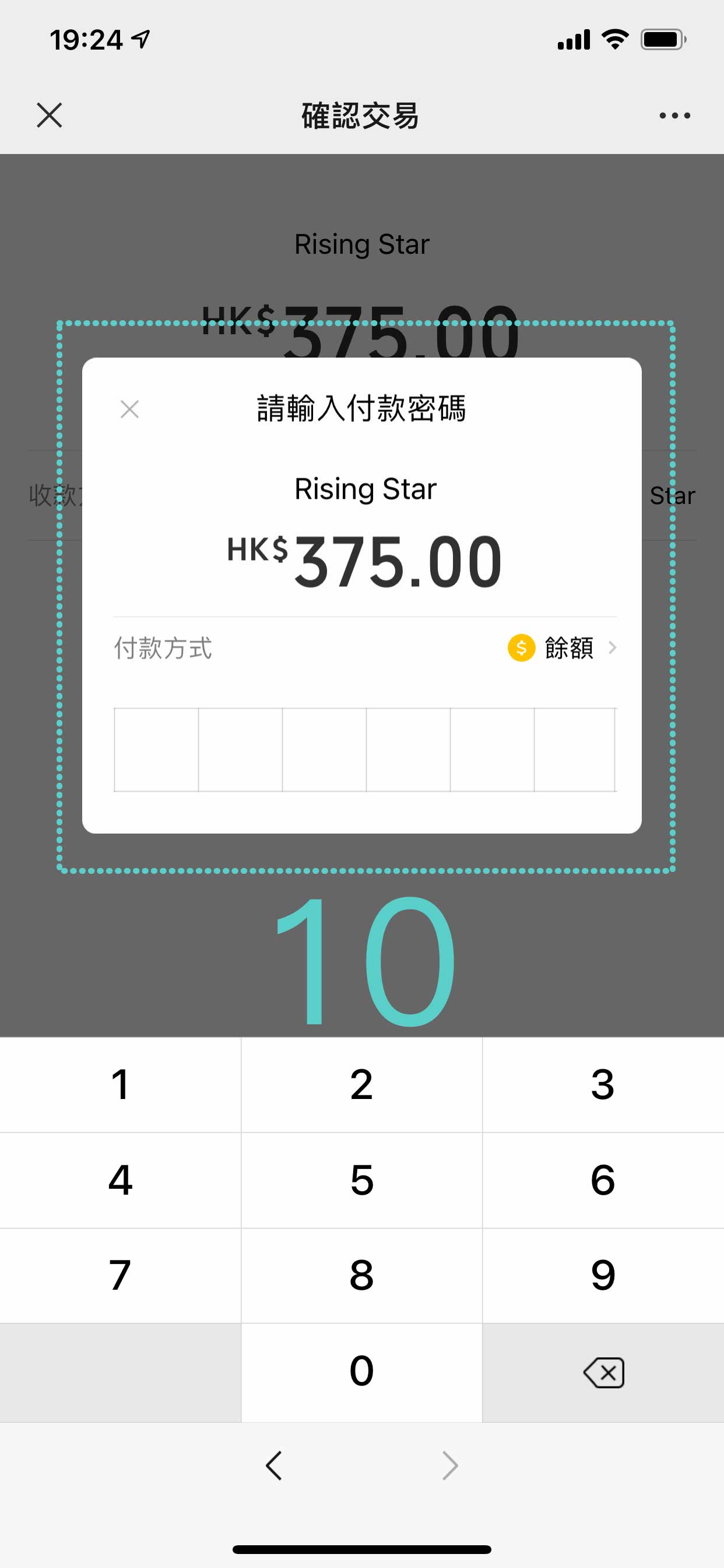Enter digit 9 on keypad
This screenshot has height=1568, width=724.
click(x=602, y=1275)
